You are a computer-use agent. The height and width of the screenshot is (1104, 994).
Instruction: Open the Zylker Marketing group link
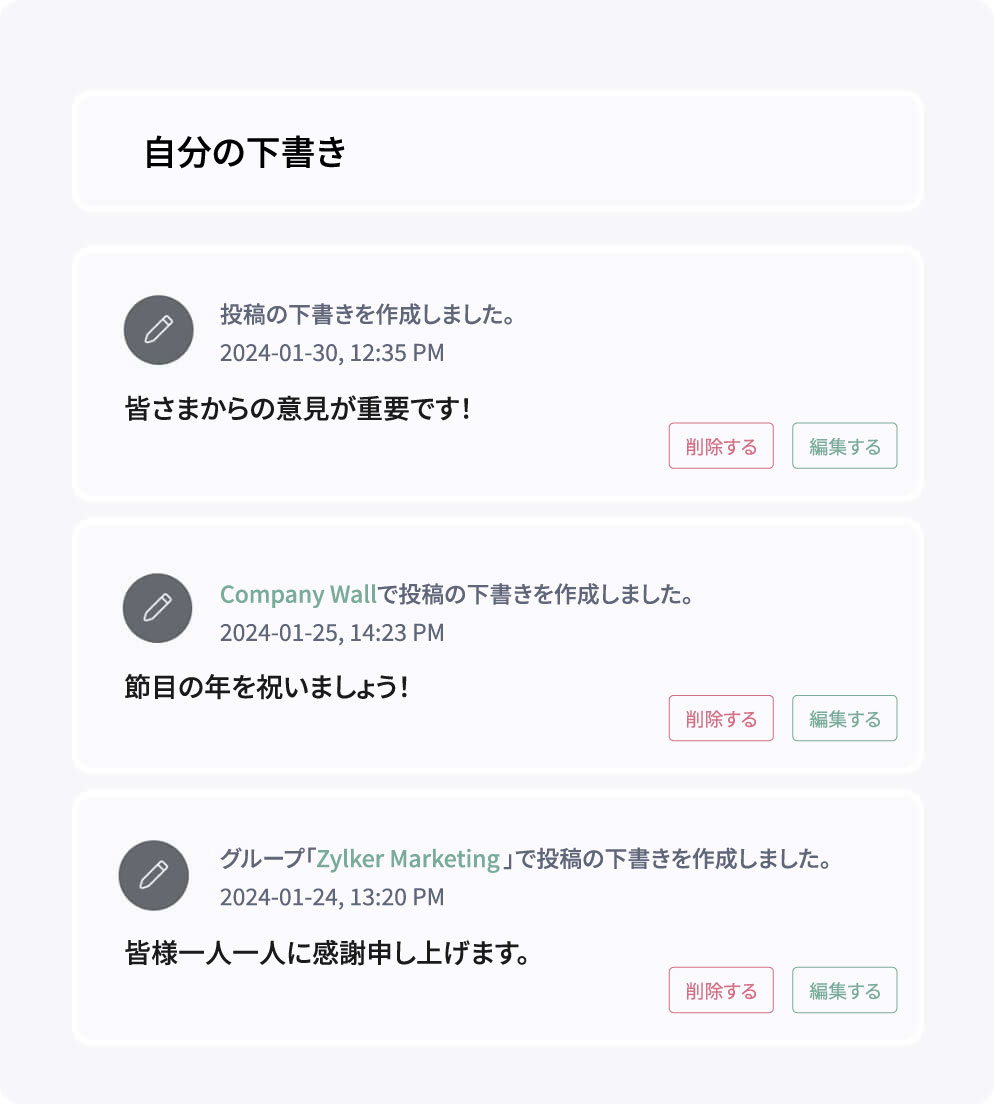[404, 858]
